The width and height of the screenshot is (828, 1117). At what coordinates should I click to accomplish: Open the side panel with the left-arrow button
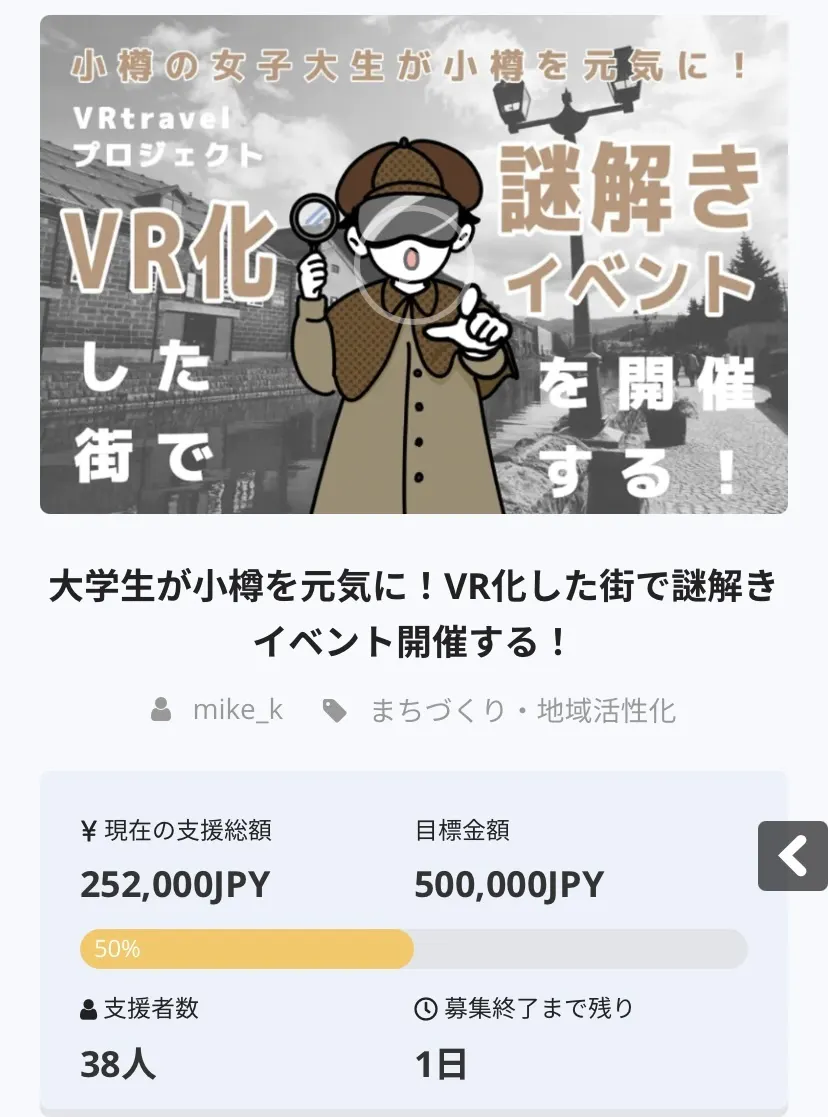[x=792, y=856]
